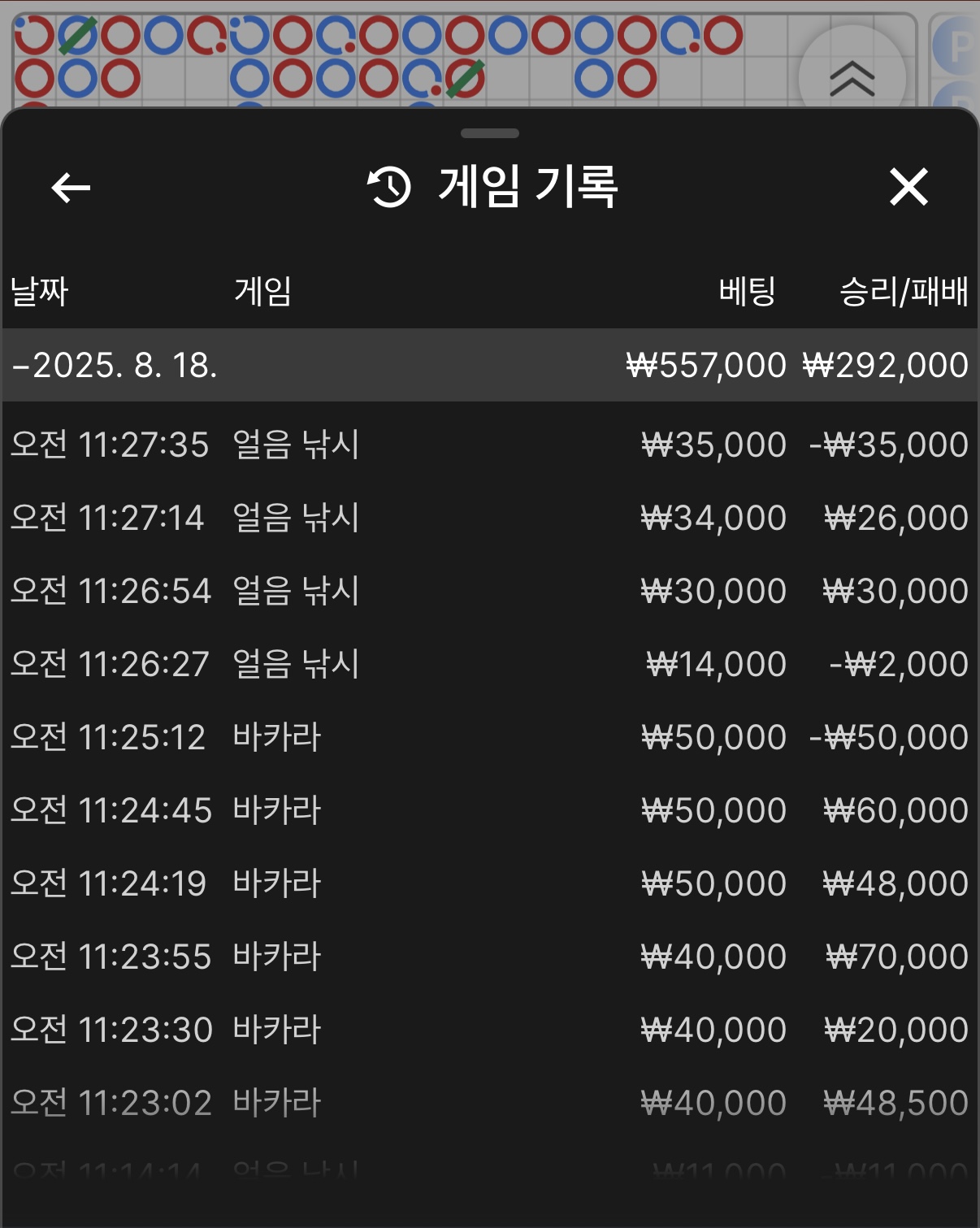Screen dimensions: 980x1228
Task: Select the 오전 11:24:19 바카라 record
Action: pos(489,883)
